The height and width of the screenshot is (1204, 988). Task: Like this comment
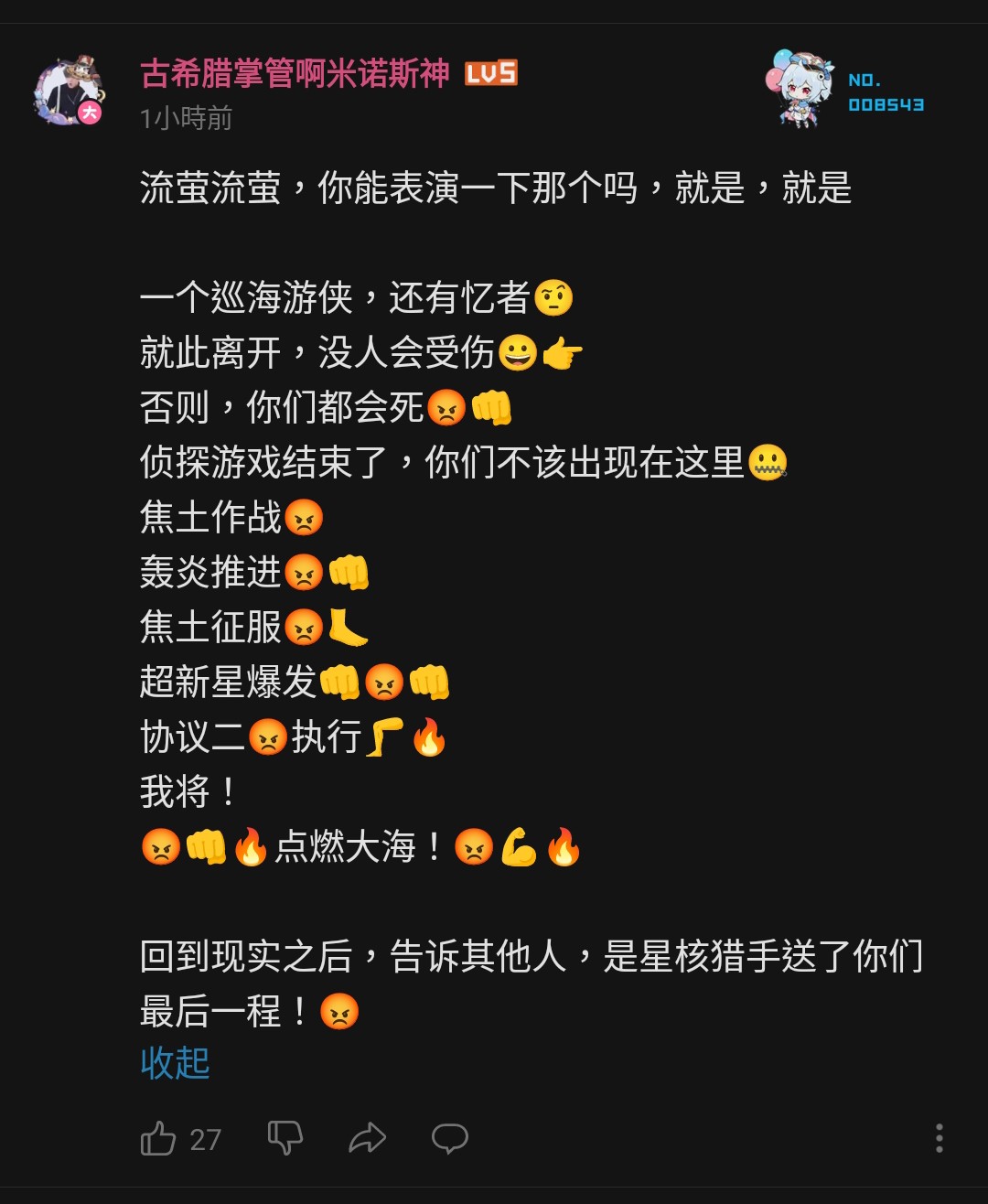click(158, 1139)
